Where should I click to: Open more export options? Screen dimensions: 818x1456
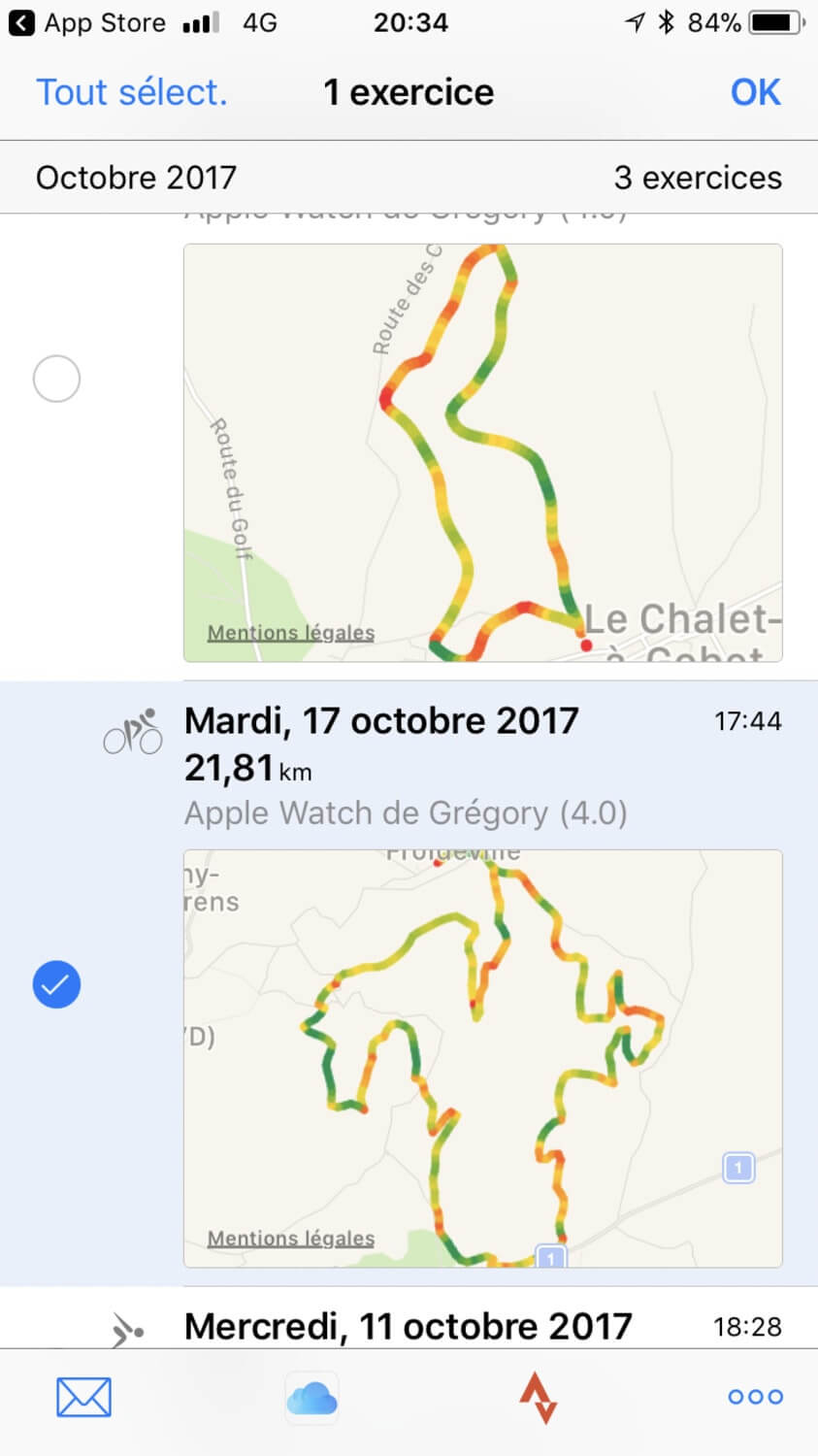pyautogui.click(x=755, y=1398)
